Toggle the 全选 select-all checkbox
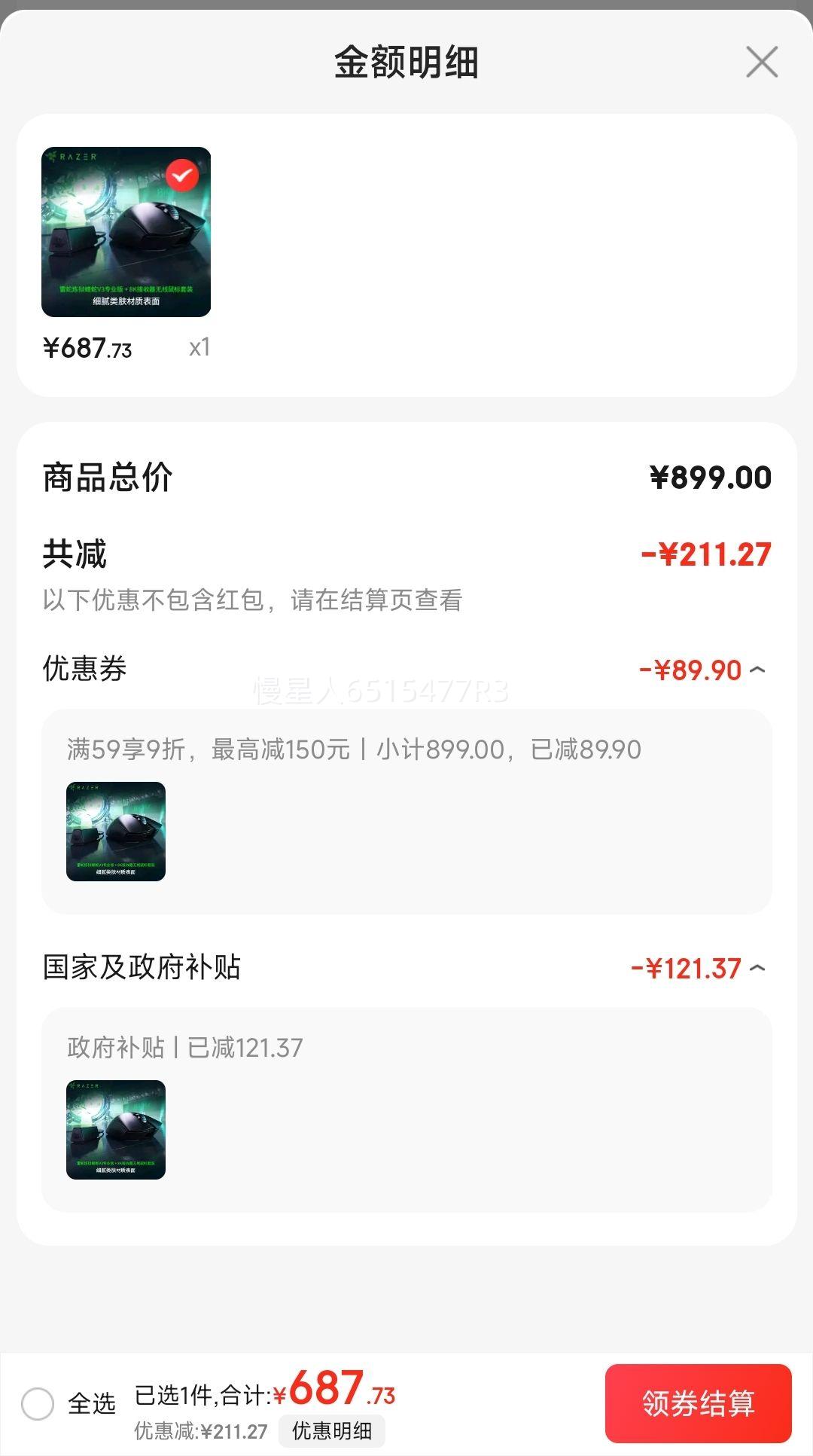Image resolution: width=813 pixels, height=1456 pixels. click(38, 1403)
